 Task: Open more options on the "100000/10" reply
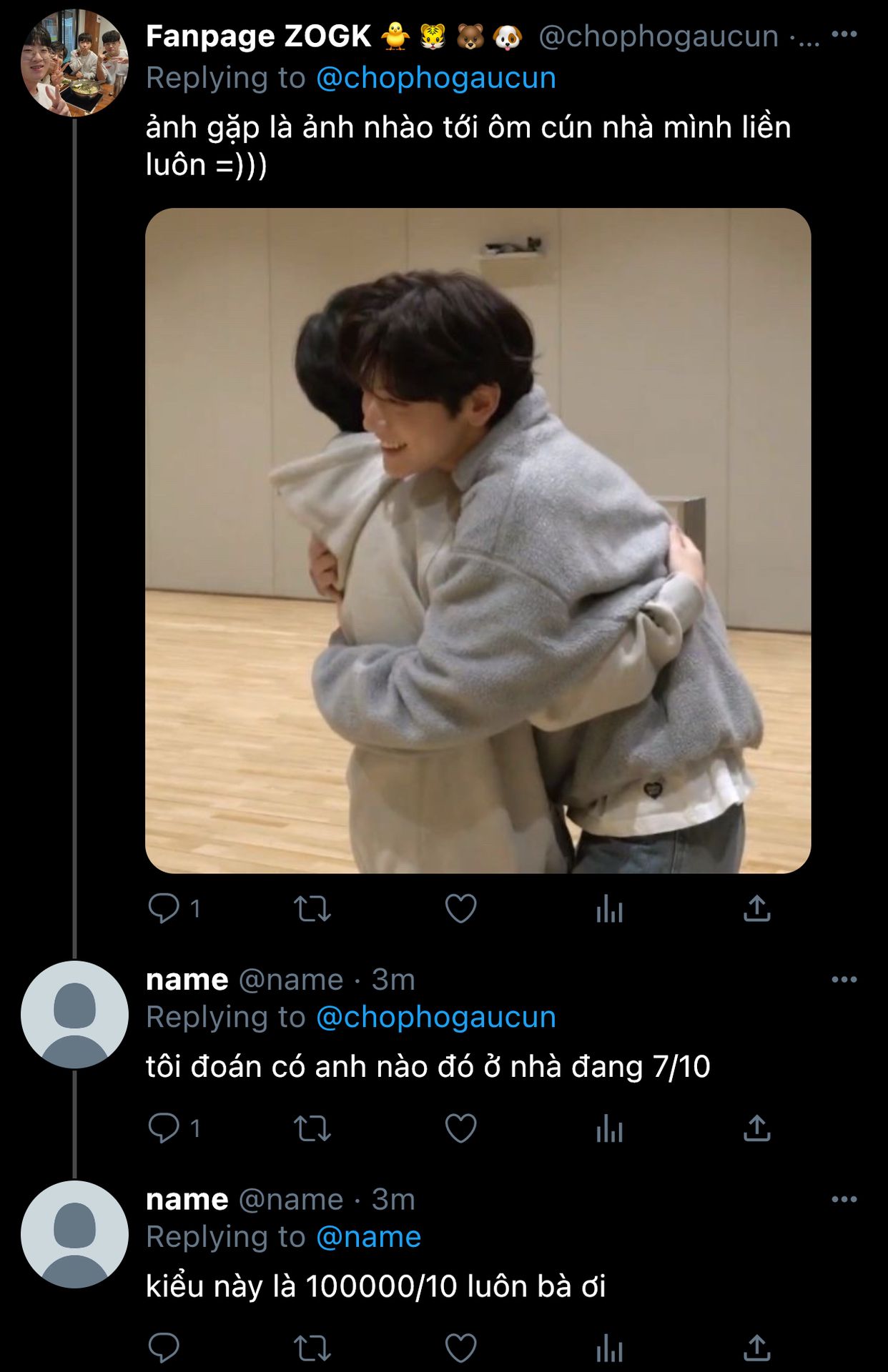pyautogui.click(x=844, y=1199)
